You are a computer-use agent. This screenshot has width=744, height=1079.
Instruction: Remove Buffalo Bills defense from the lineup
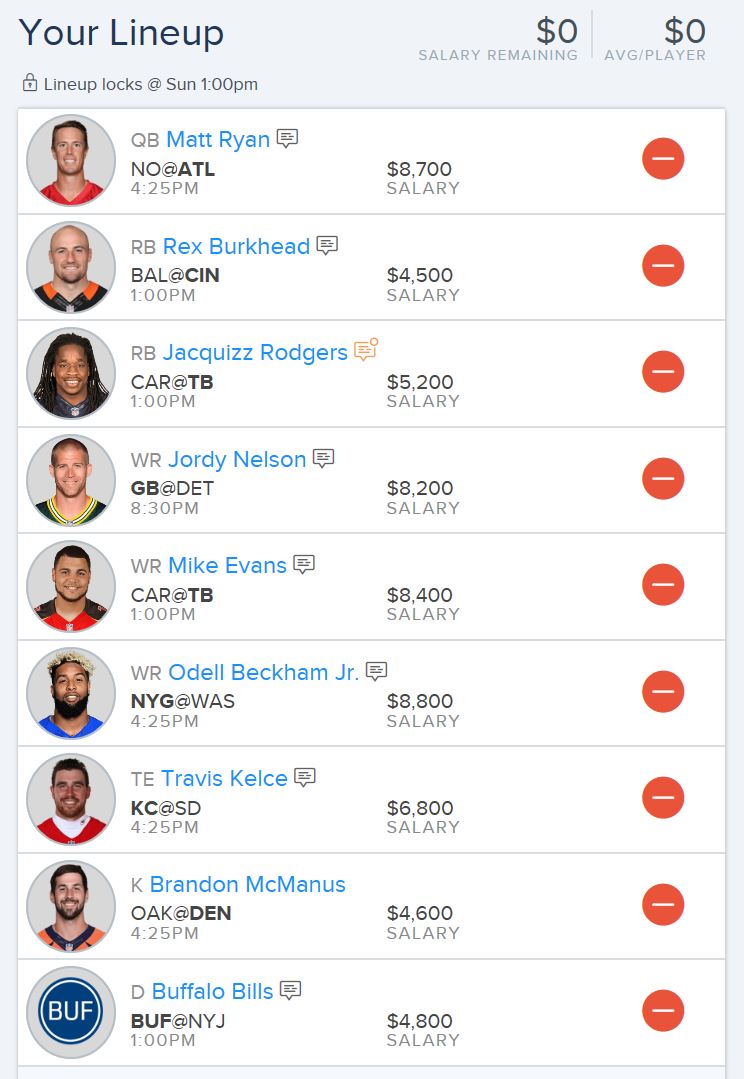663,1011
